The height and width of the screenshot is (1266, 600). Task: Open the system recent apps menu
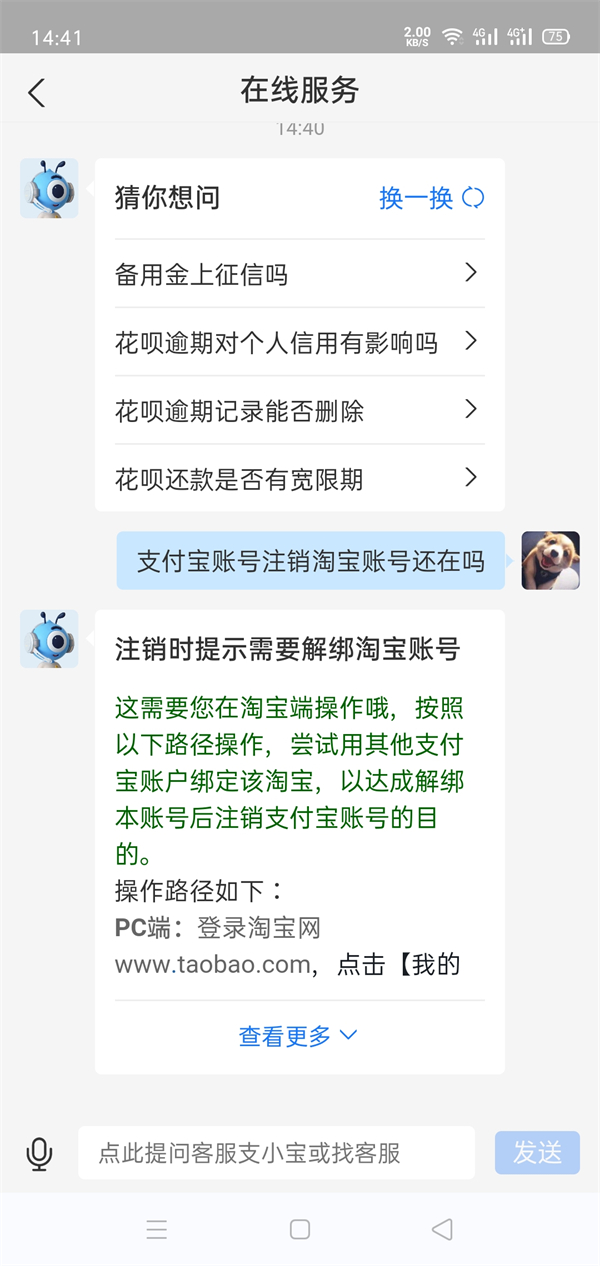point(157,1230)
